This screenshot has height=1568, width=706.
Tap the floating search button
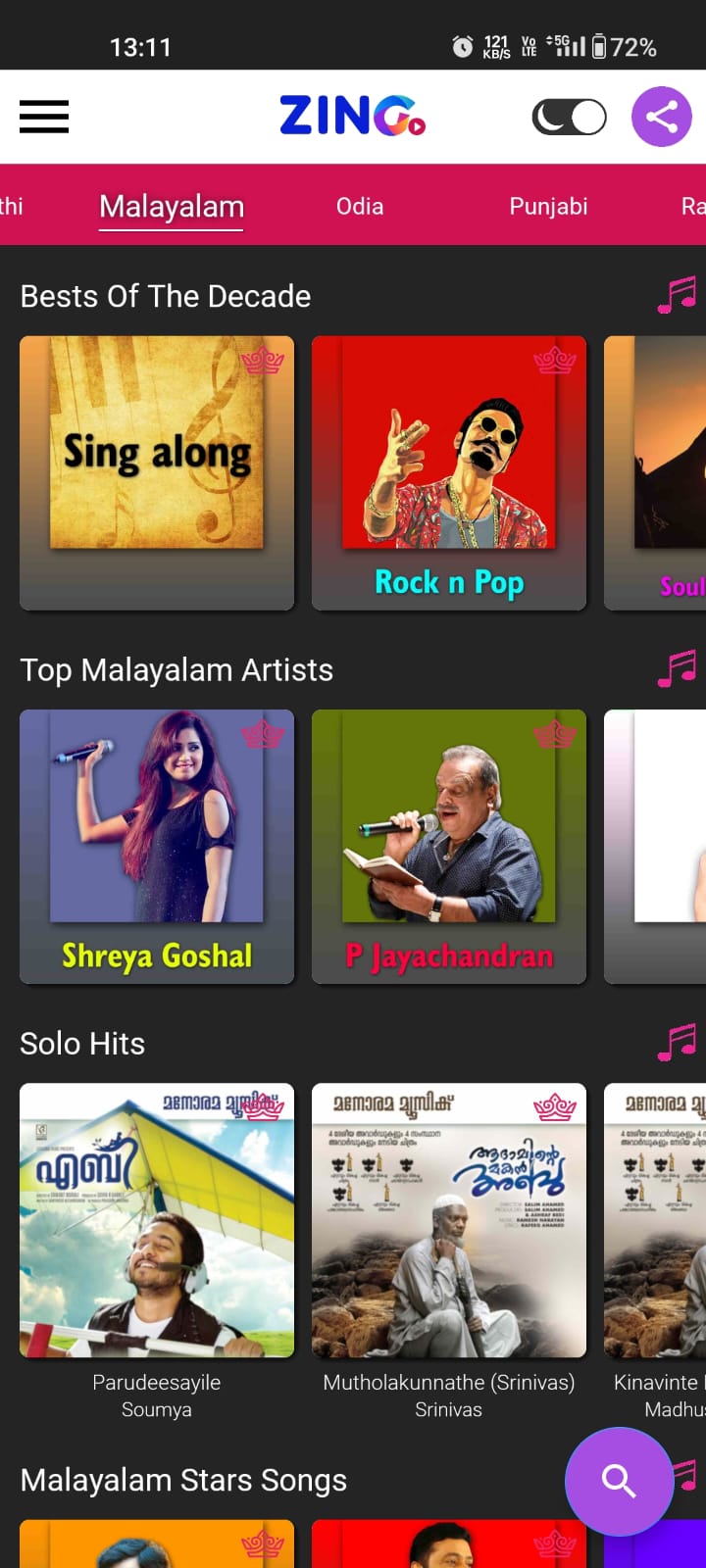(x=619, y=1481)
